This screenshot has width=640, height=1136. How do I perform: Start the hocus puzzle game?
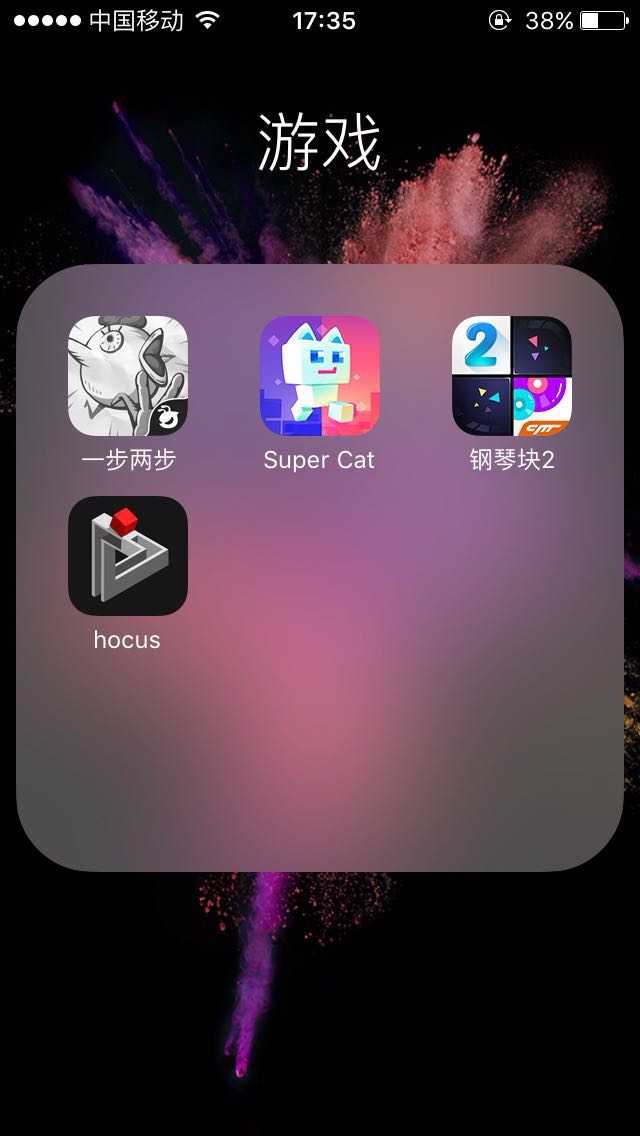click(x=128, y=556)
